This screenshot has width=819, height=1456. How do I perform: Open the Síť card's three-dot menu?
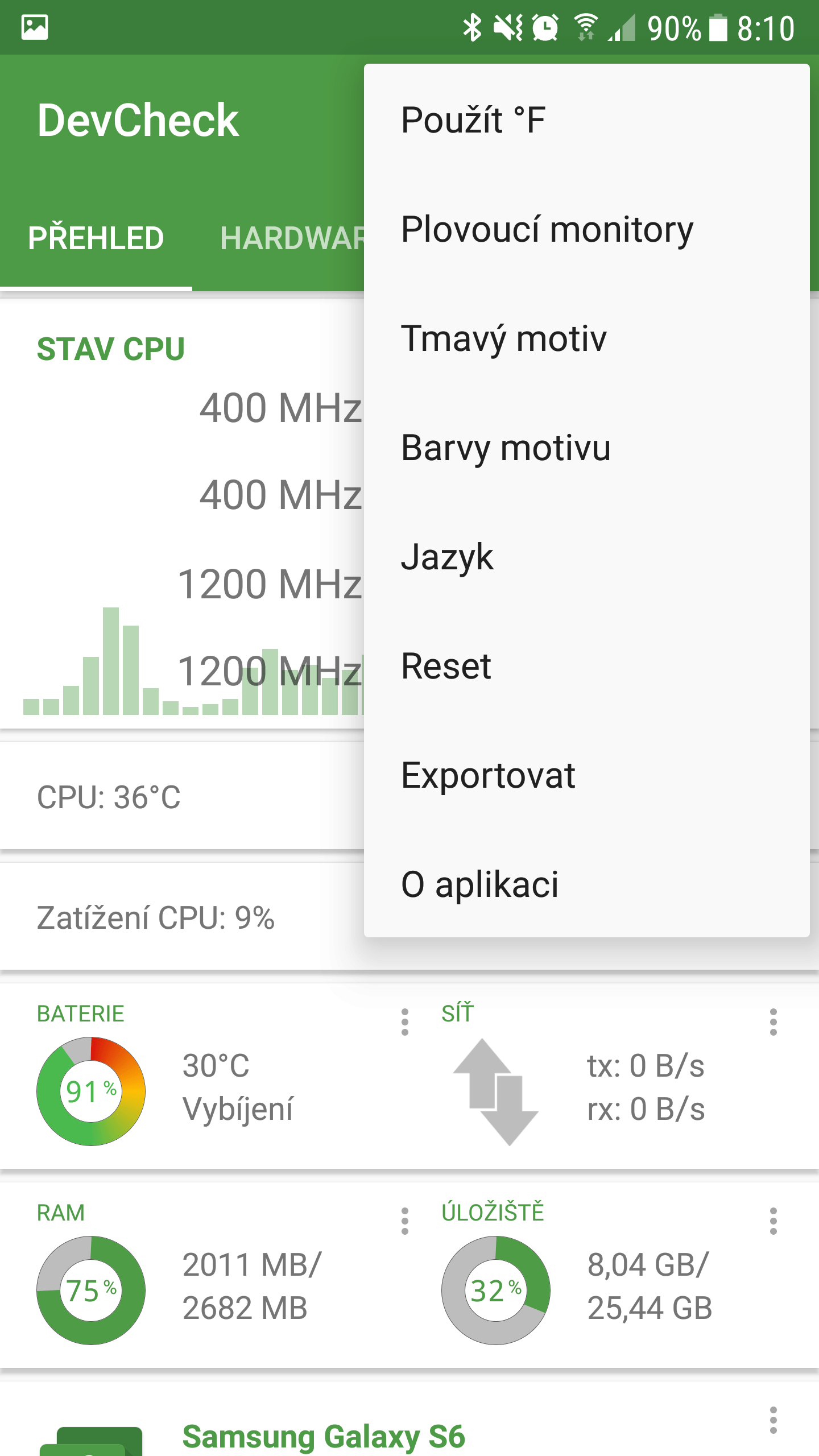(773, 1022)
